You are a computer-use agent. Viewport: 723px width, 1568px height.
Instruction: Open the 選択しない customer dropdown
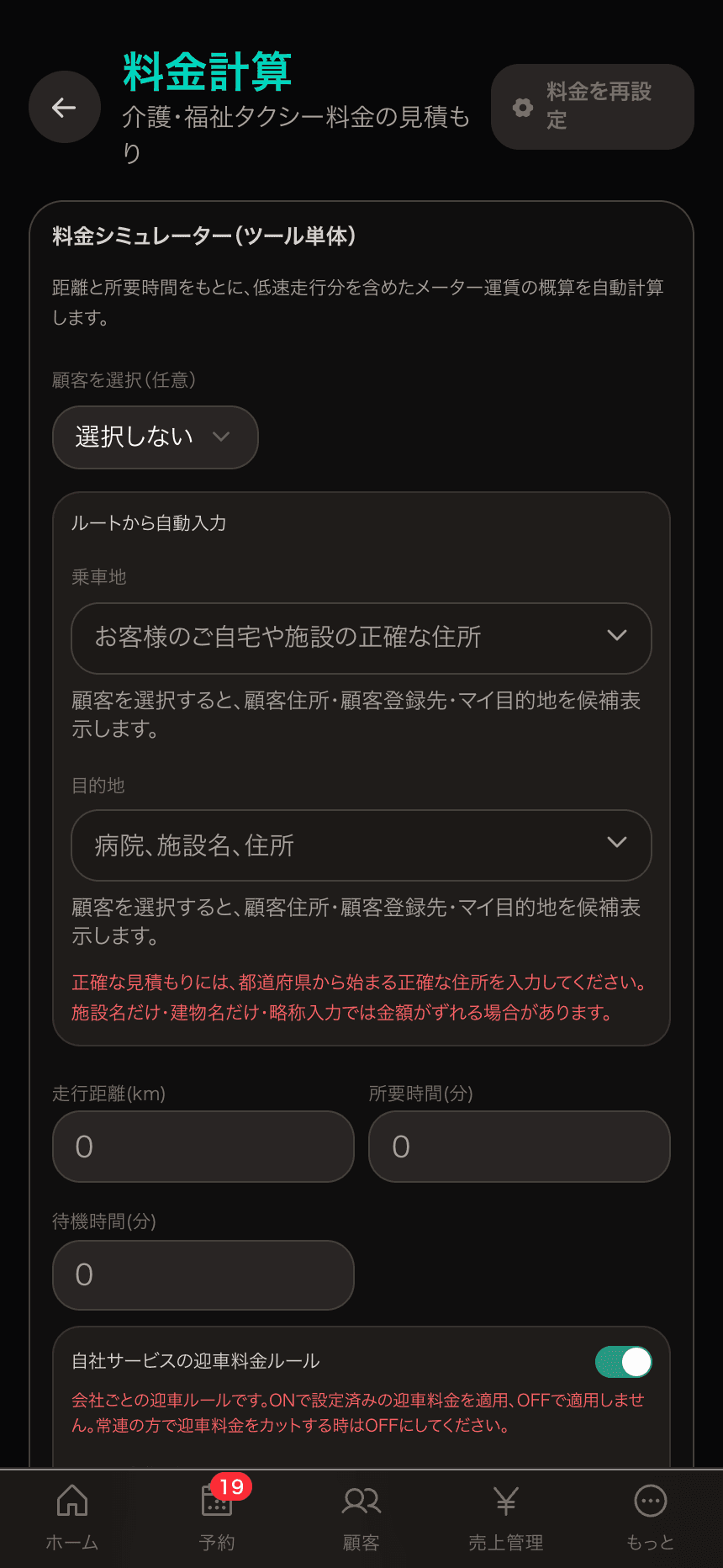pyautogui.click(x=156, y=437)
